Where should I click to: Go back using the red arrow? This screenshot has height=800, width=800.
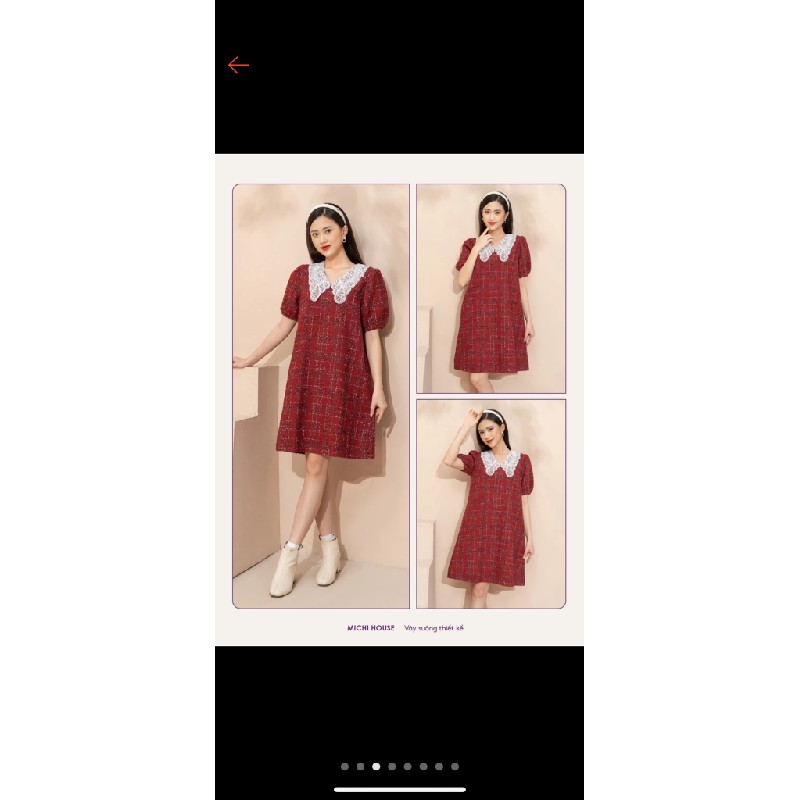pos(238,65)
